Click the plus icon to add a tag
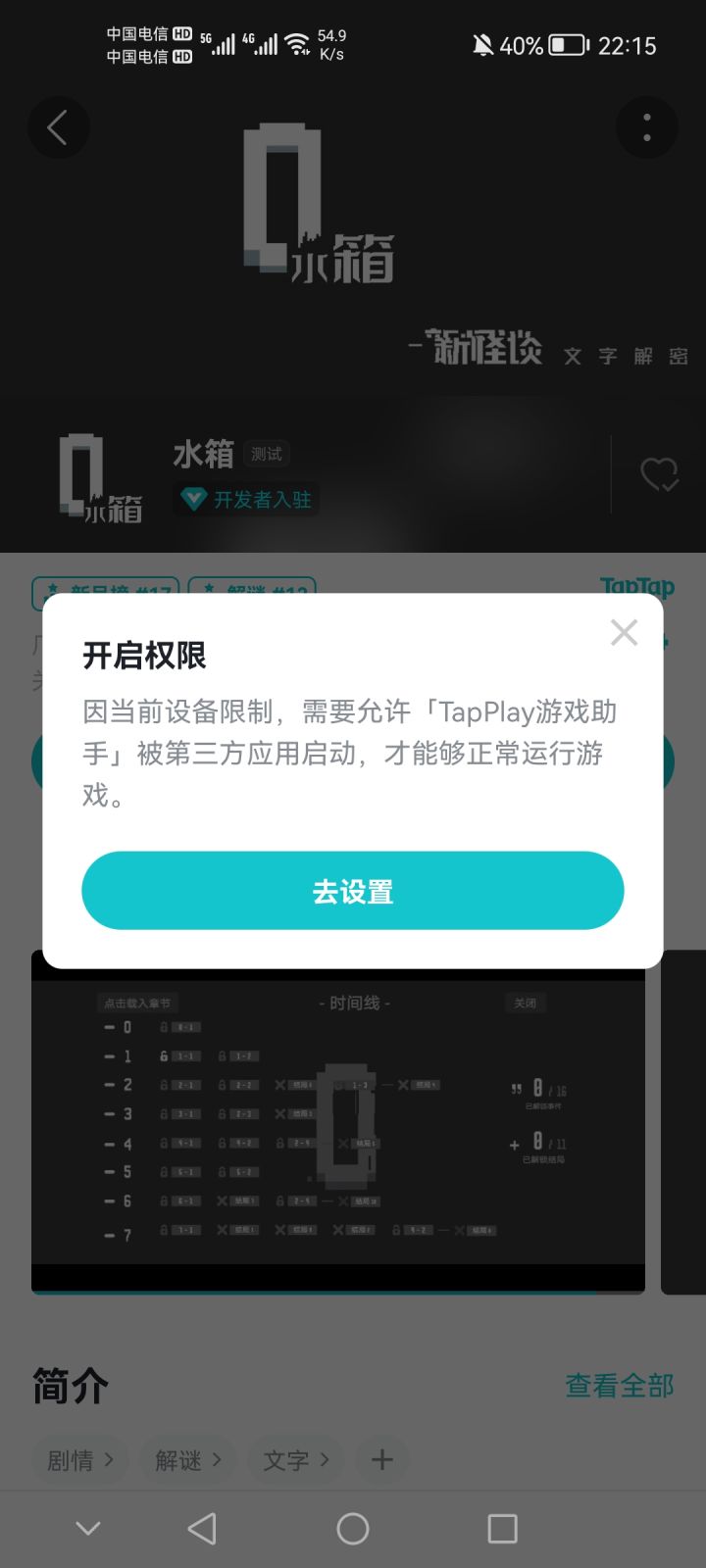Screen dimensions: 706x1568 pyautogui.click(x=381, y=1459)
